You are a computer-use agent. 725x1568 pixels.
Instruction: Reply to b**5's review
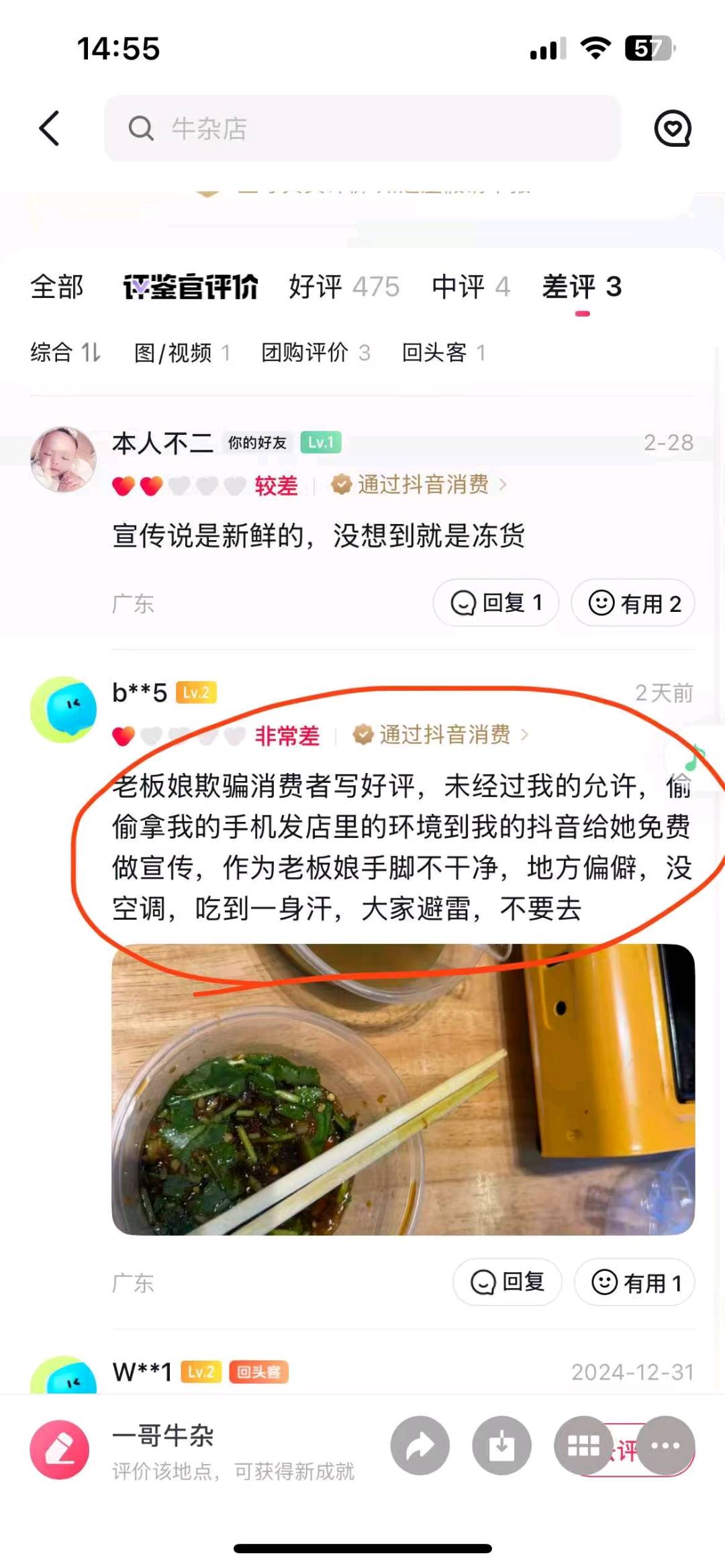(x=507, y=1282)
